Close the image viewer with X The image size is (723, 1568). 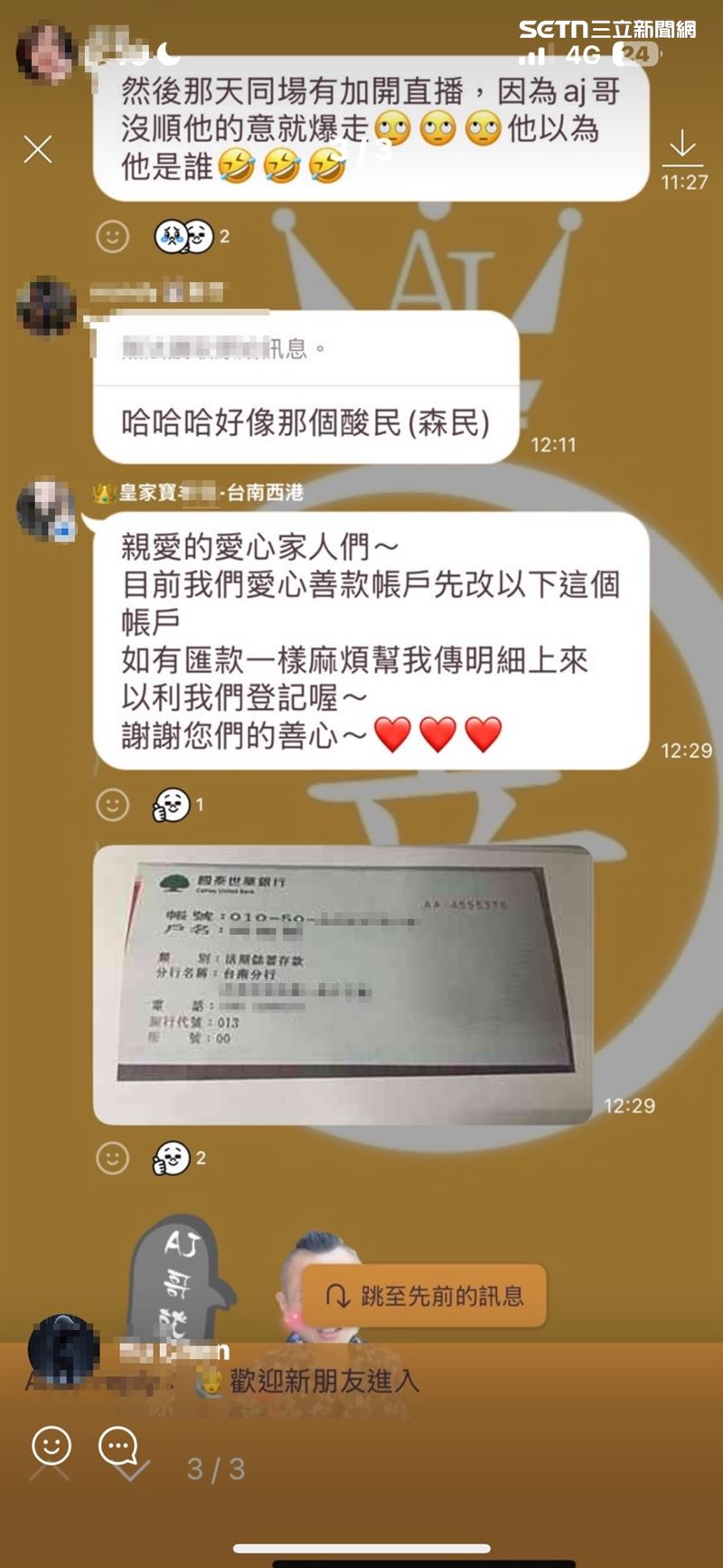[38, 149]
